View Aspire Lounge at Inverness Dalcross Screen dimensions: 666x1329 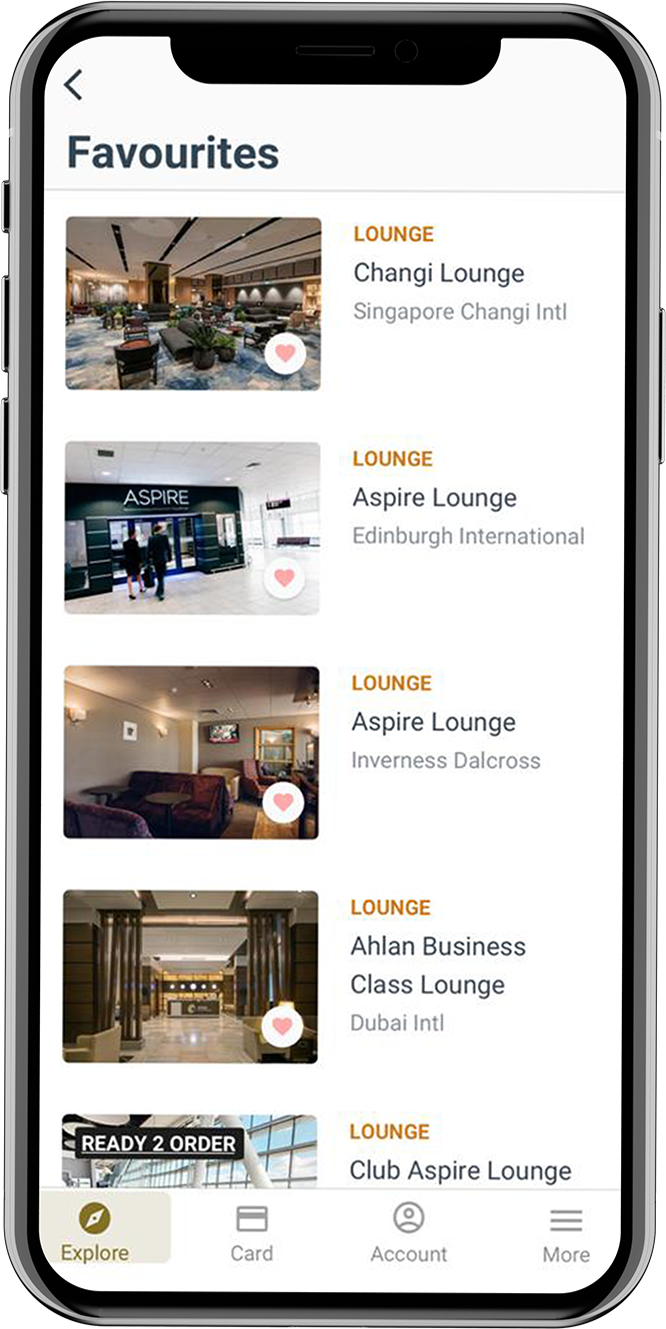(433, 722)
